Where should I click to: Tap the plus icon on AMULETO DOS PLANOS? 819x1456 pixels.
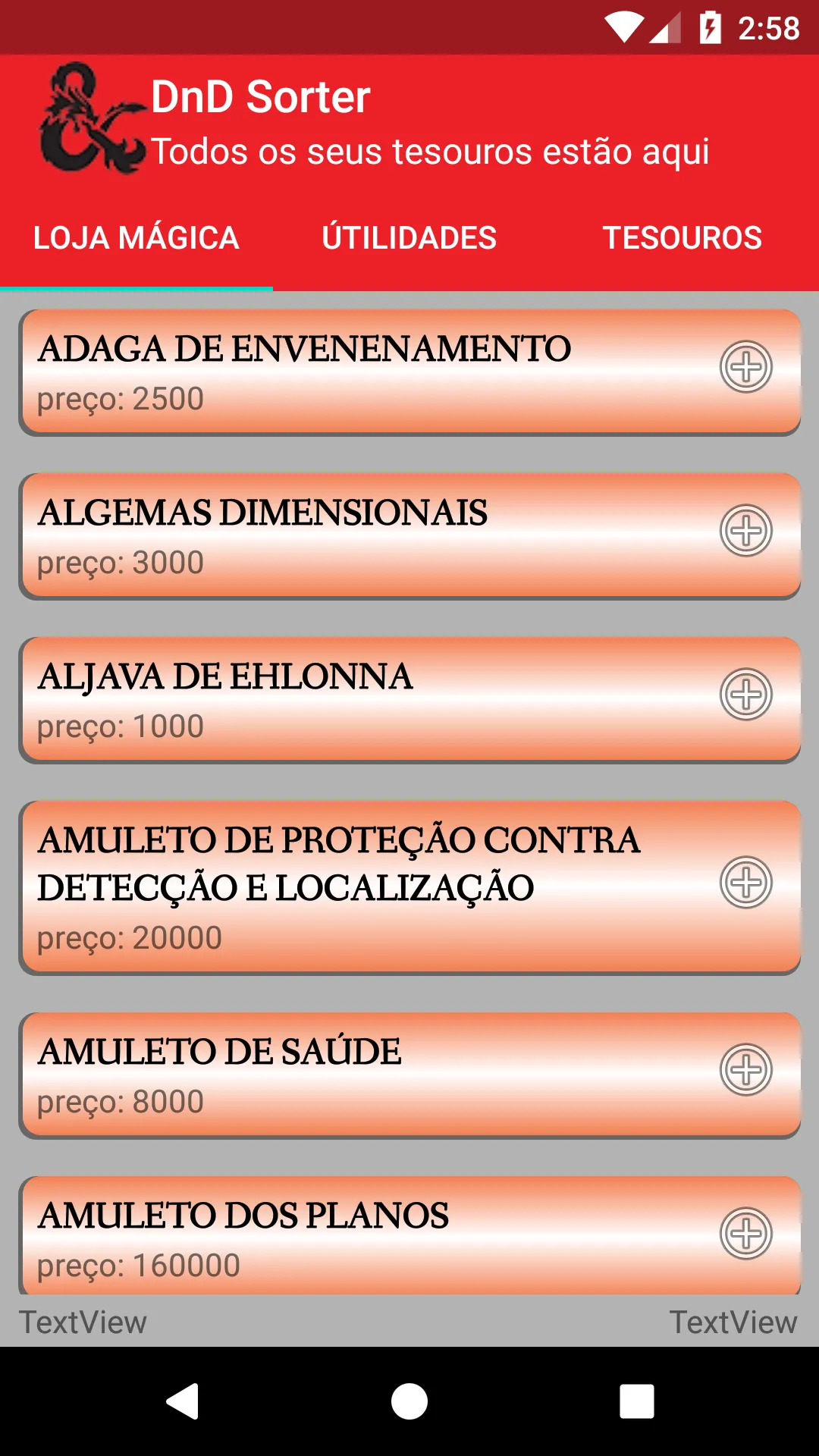pos(746,1232)
